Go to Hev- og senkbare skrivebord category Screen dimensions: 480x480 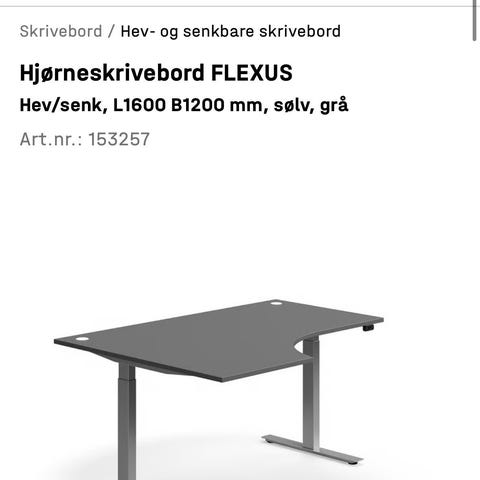231,32
